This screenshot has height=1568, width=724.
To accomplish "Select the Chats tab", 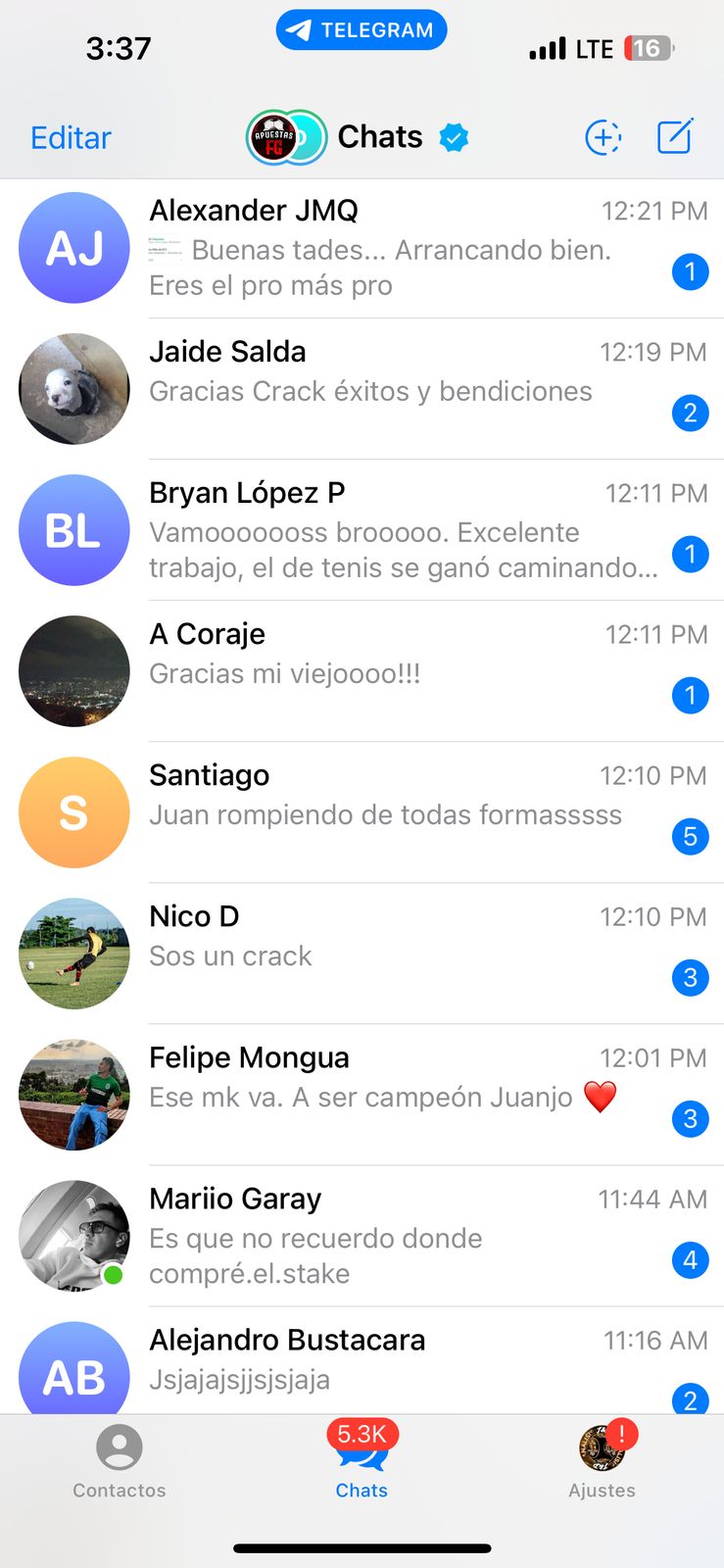I will (x=362, y=1462).
